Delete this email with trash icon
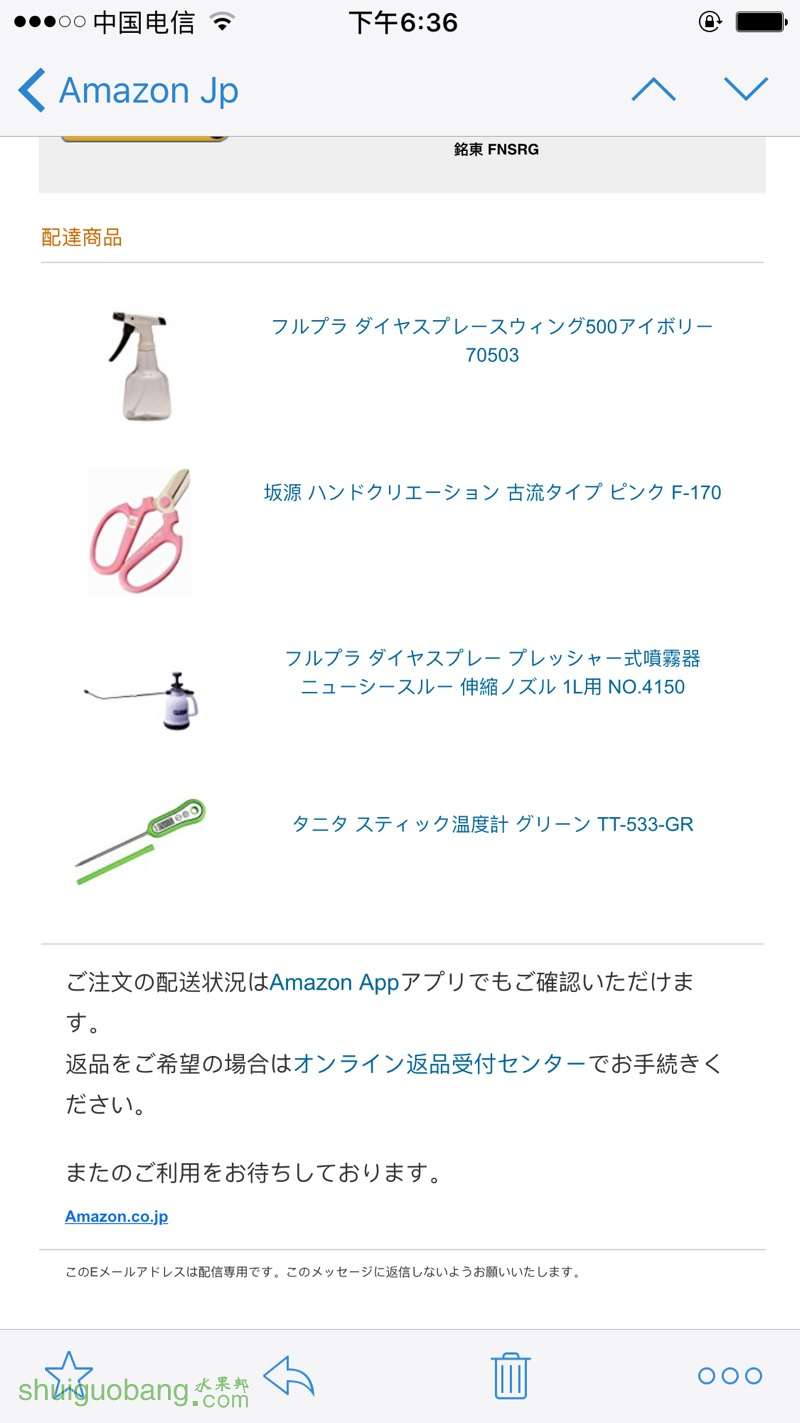 tap(510, 1376)
